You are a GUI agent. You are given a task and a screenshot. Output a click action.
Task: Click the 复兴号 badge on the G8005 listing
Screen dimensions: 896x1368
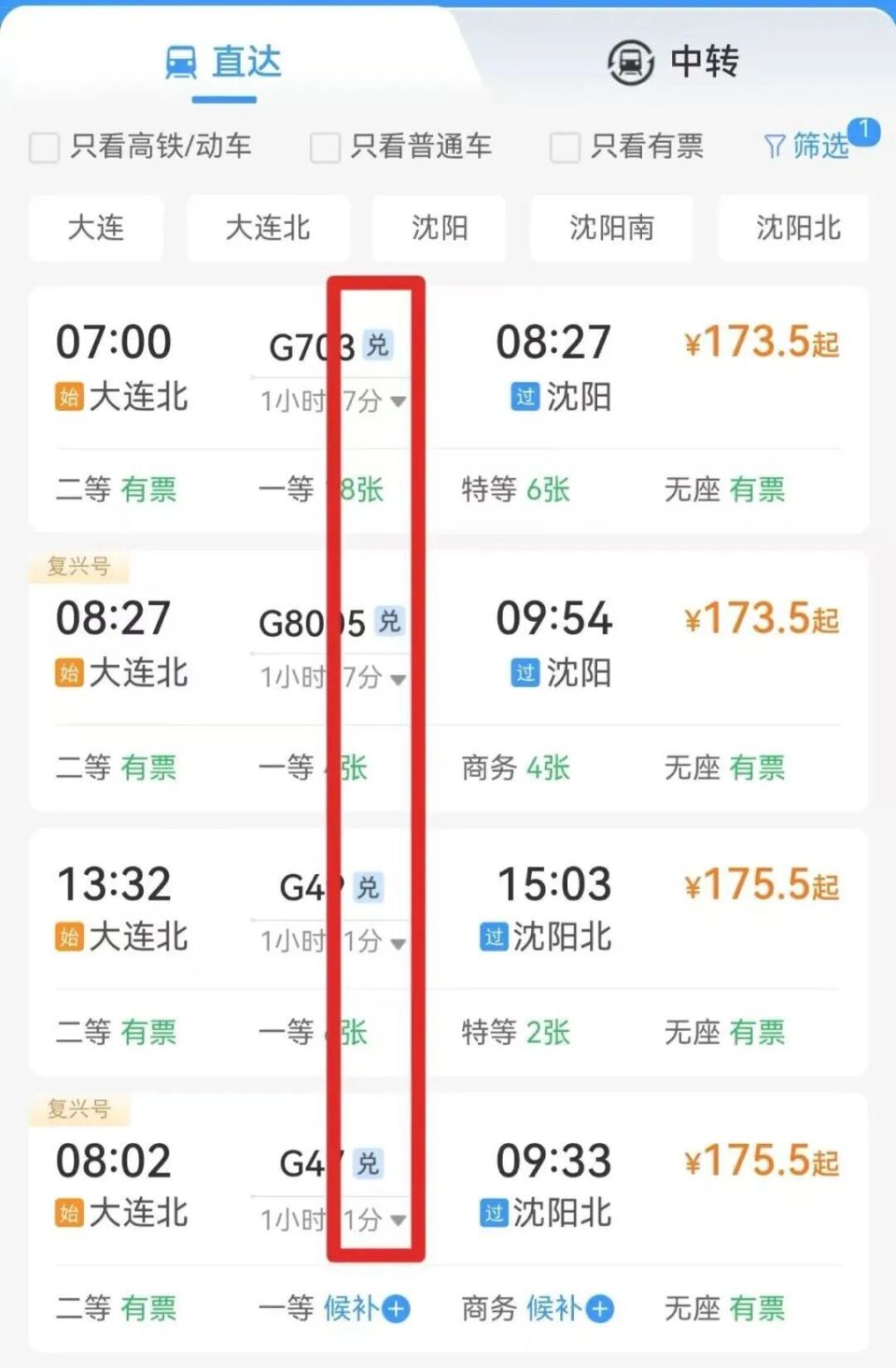coord(79,566)
